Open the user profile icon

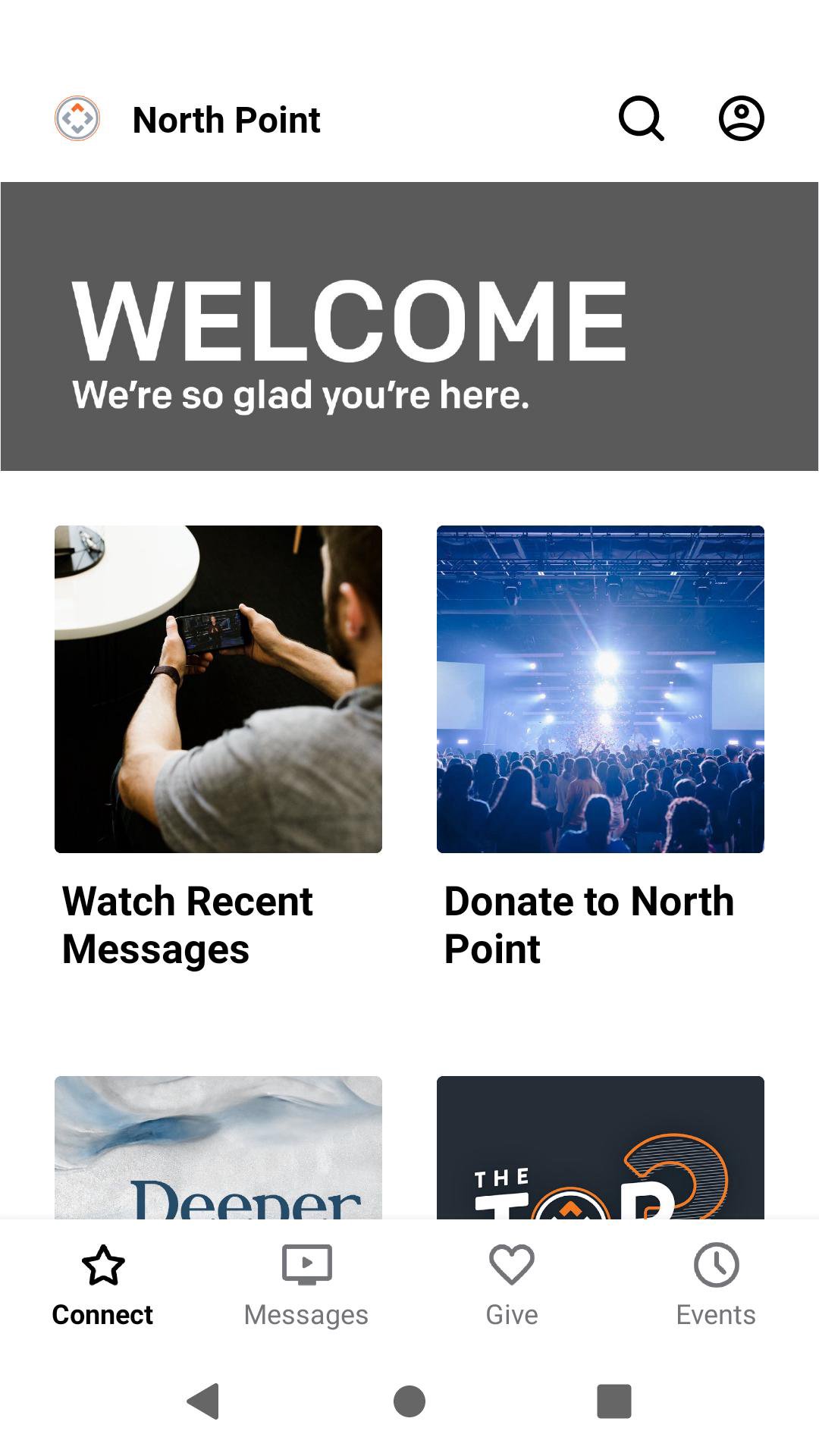741,118
